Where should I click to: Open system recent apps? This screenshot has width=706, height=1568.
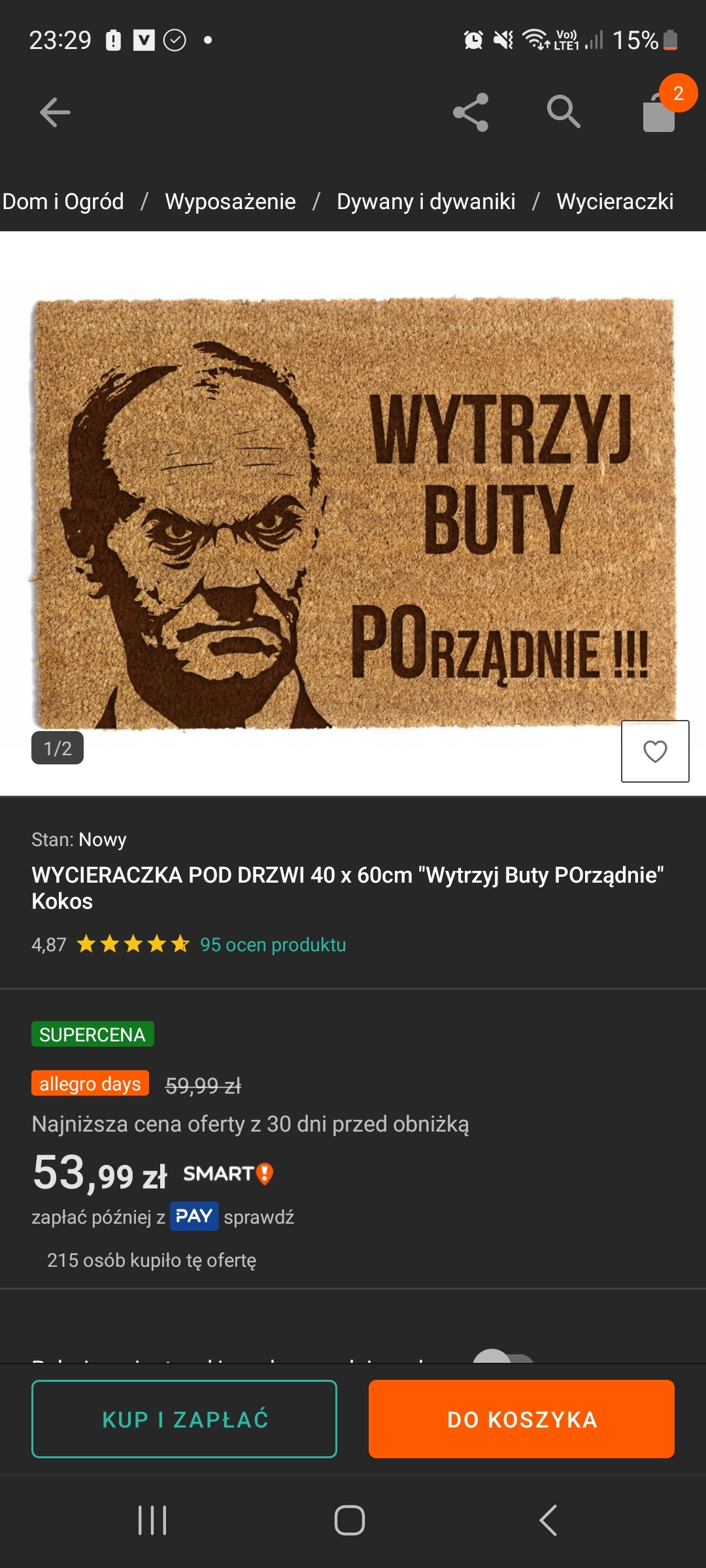pyautogui.click(x=152, y=1520)
